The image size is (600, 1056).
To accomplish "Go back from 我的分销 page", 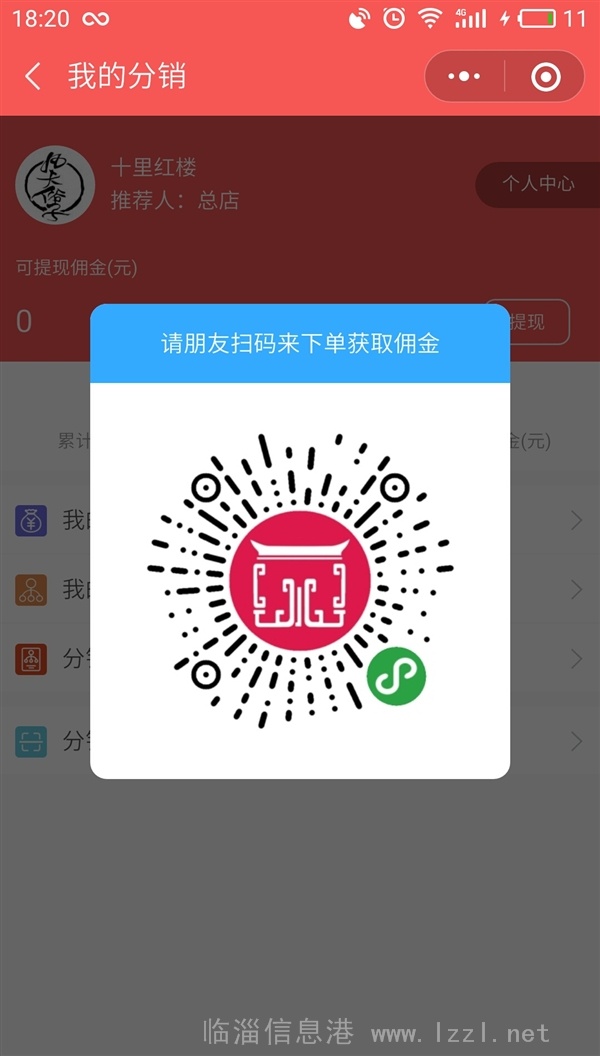I will click(x=32, y=77).
